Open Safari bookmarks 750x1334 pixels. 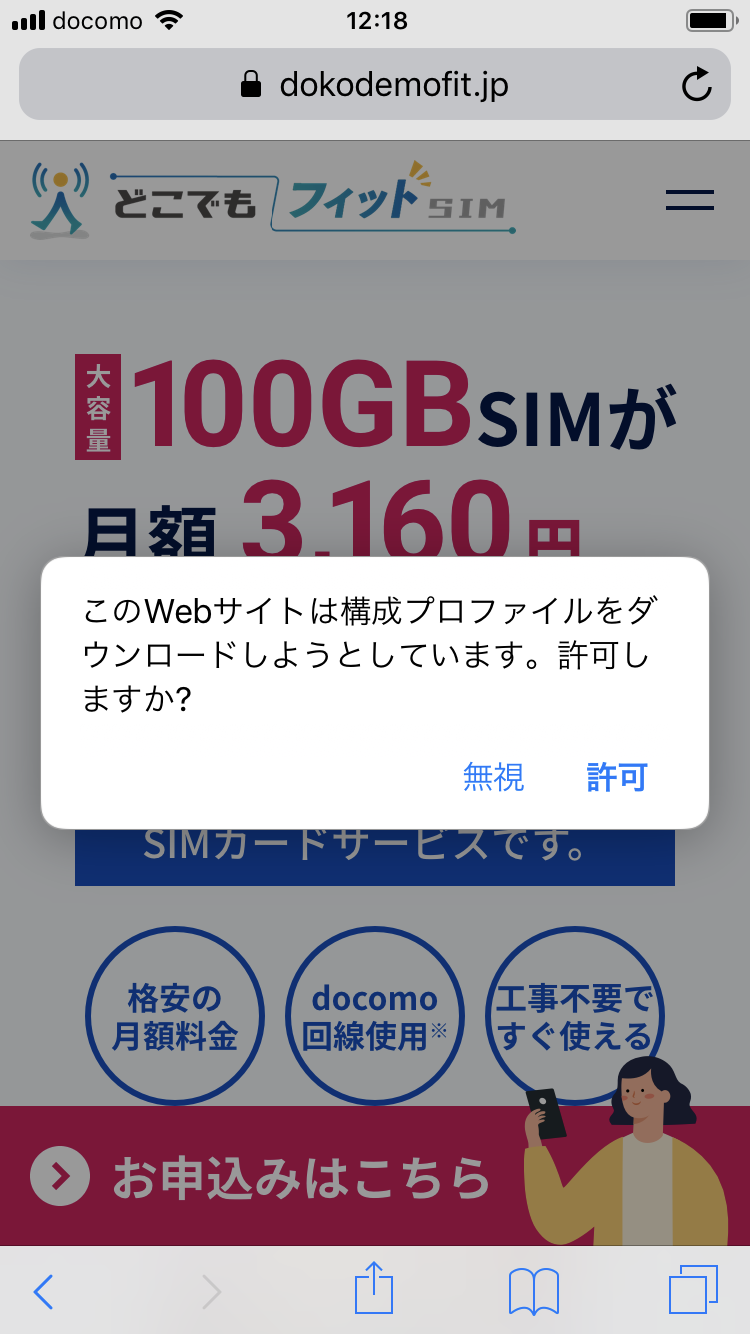[534, 1291]
